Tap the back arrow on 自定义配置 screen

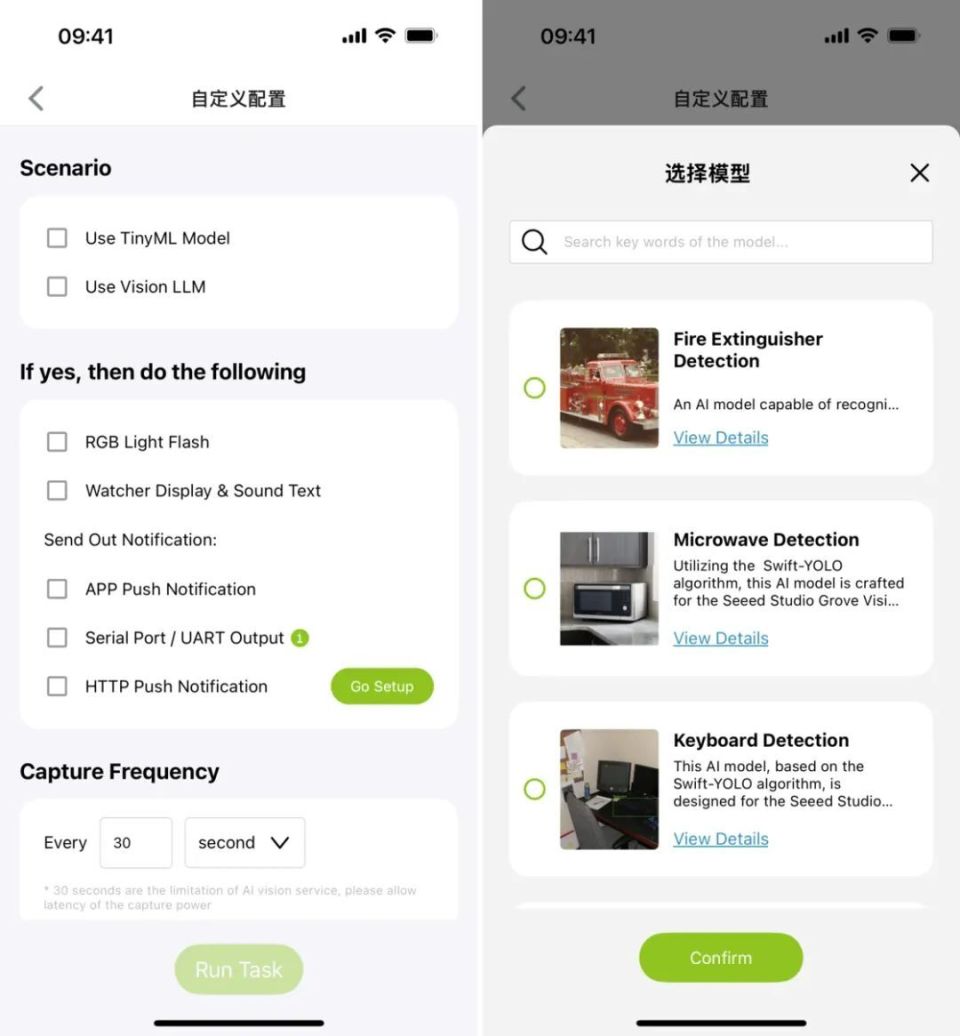click(36, 98)
